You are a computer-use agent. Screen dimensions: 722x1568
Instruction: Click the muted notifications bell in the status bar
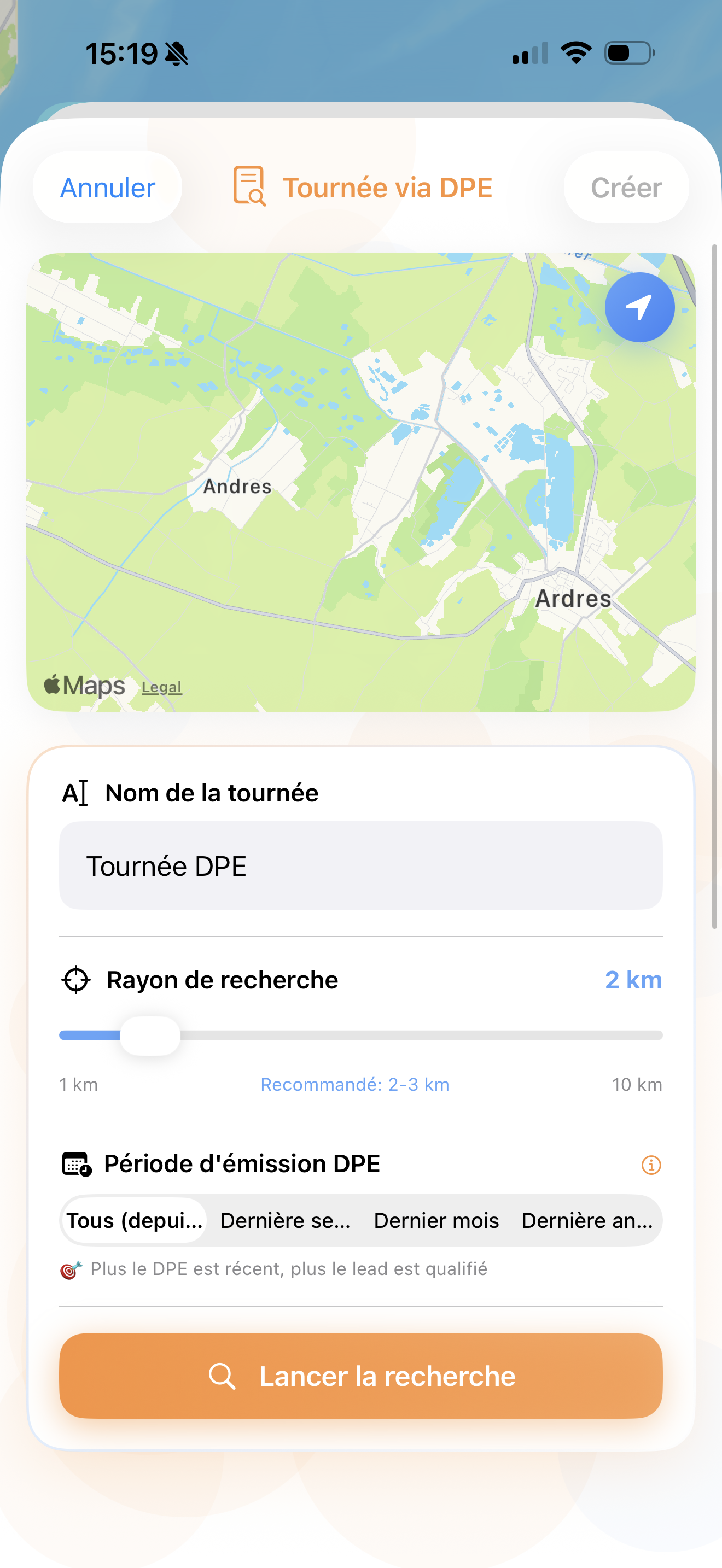(x=176, y=54)
